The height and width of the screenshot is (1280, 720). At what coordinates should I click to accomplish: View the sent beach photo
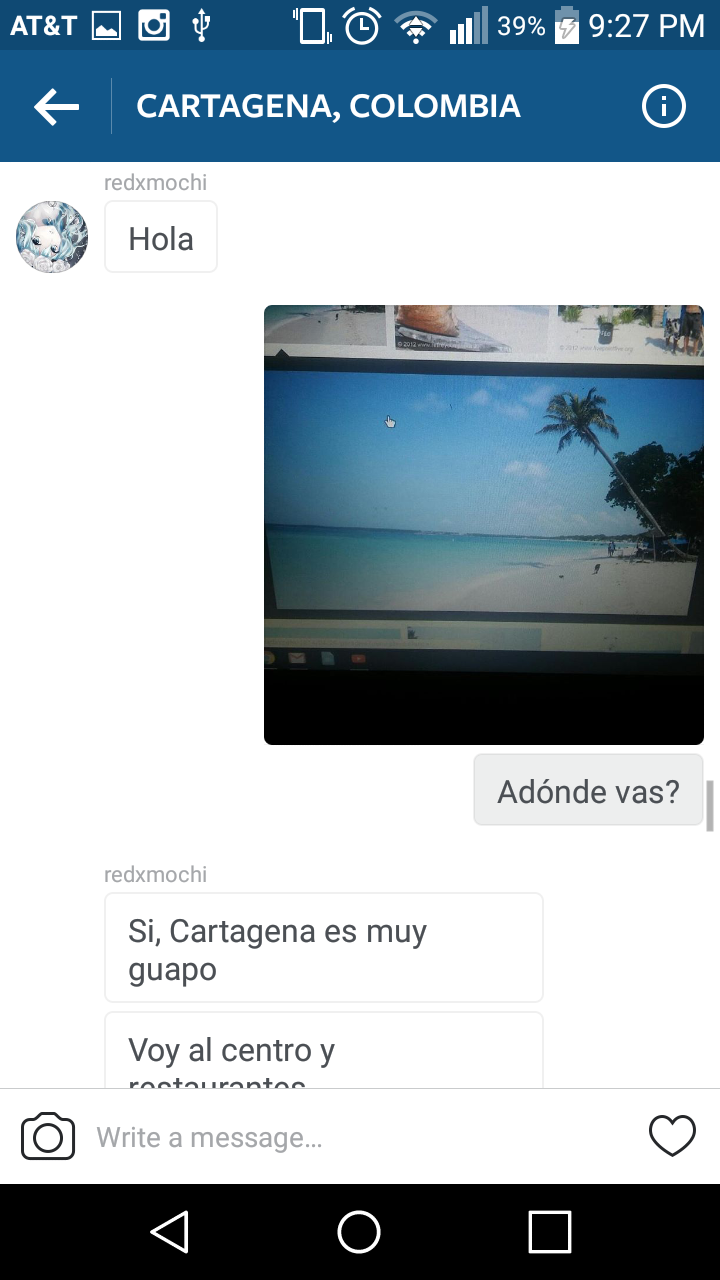pyautogui.click(x=483, y=524)
